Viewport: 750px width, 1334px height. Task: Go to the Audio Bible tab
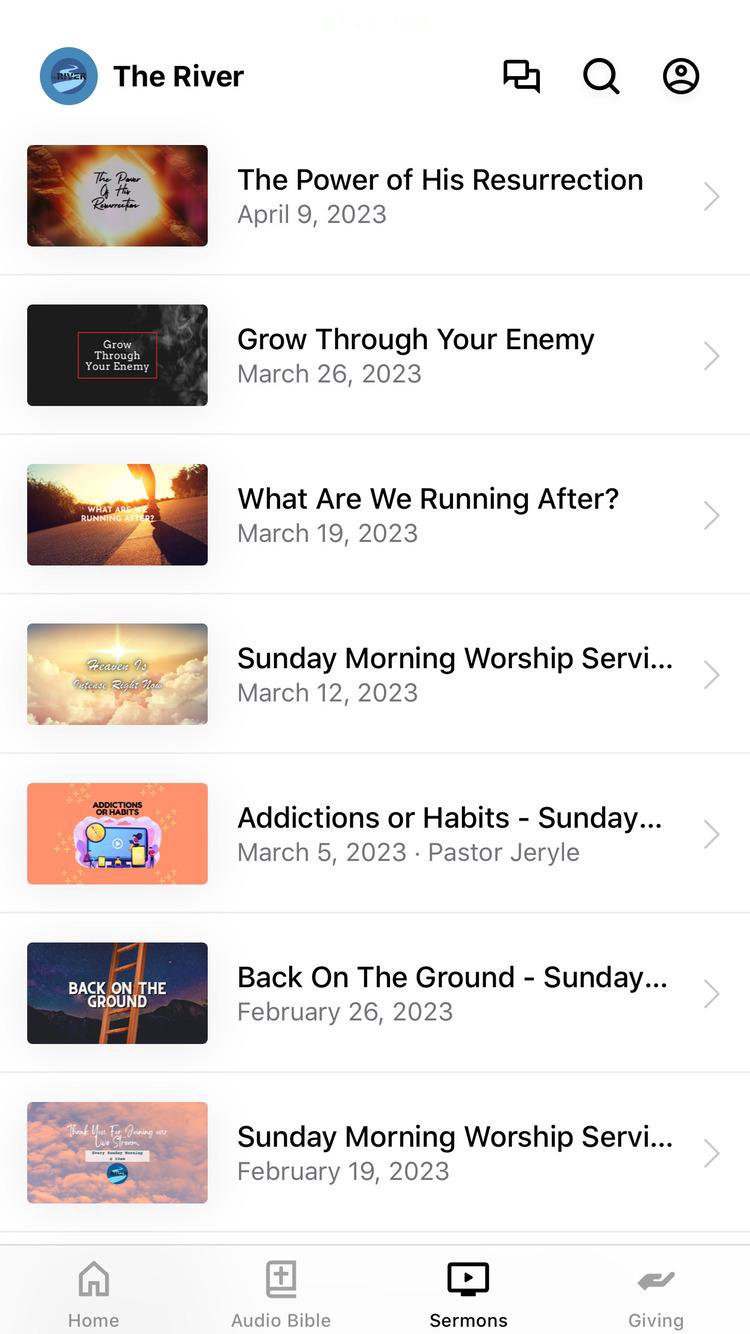click(x=281, y=1292)
